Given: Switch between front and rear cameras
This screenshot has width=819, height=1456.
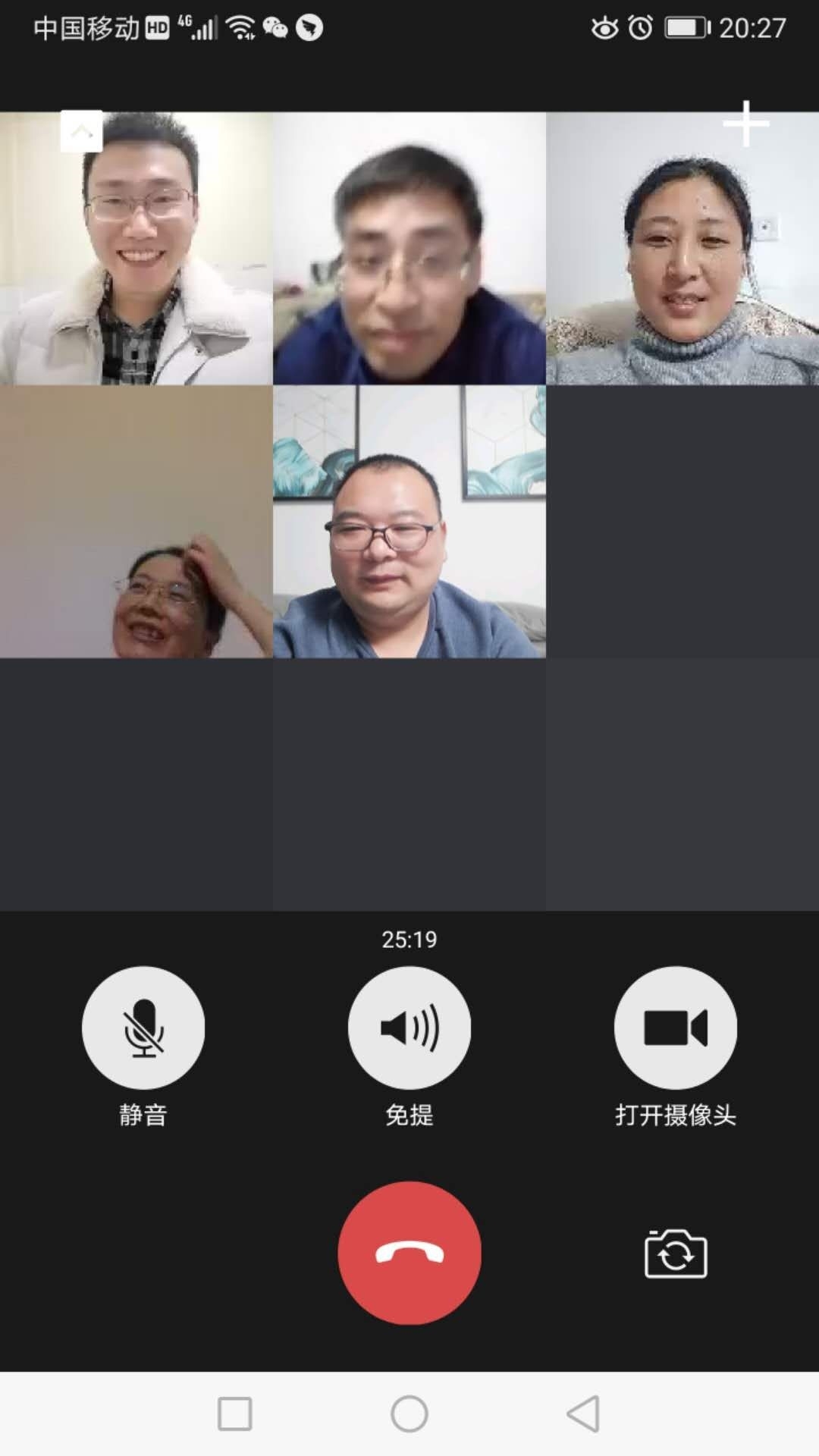Looking at the screenshot, I should (675, 1254).
